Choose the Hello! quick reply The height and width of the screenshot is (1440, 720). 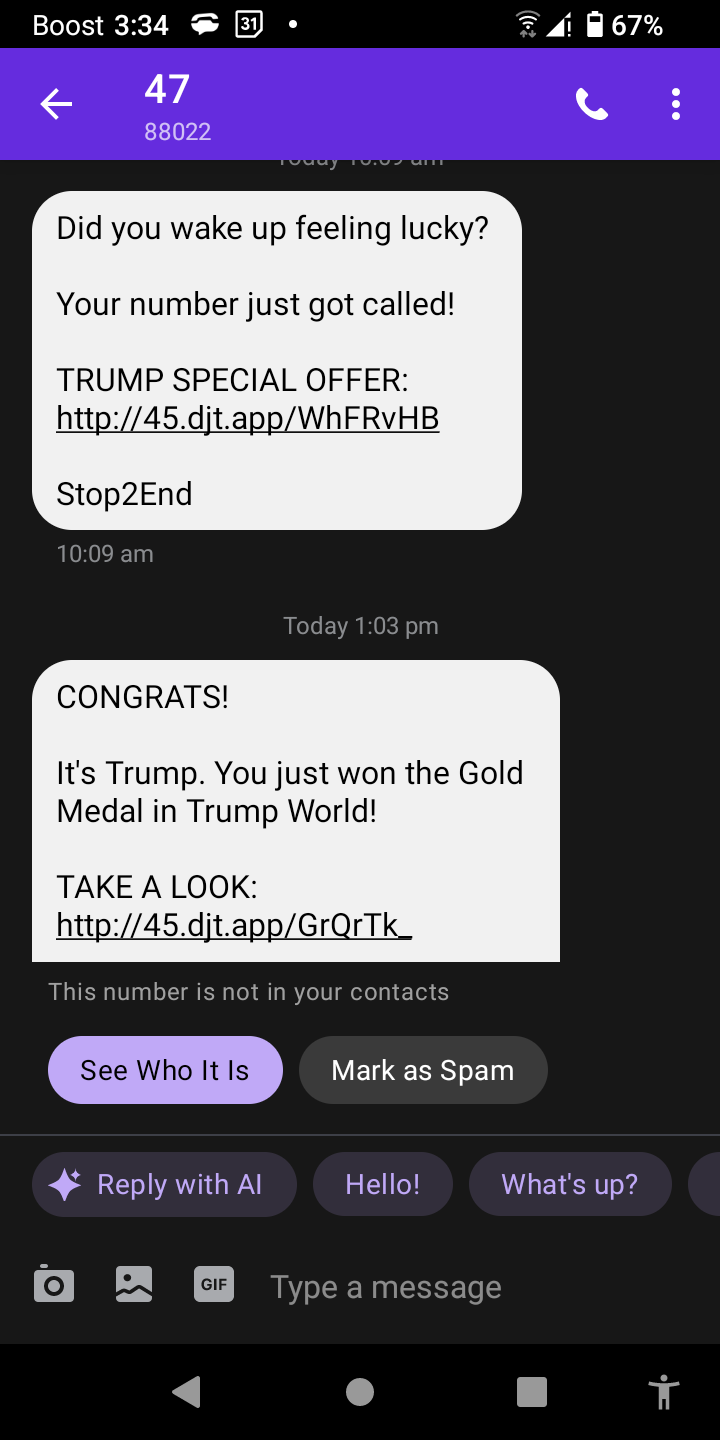[382, 1185]
